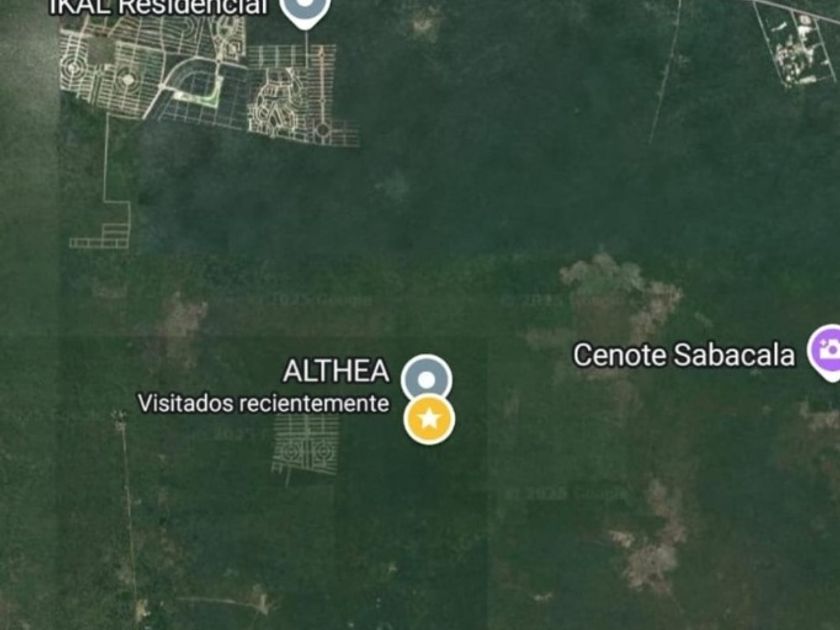Tap the Visitados recientemente star marker
The height and width of the screenshot is (630, 840).
tap(429, 419)
